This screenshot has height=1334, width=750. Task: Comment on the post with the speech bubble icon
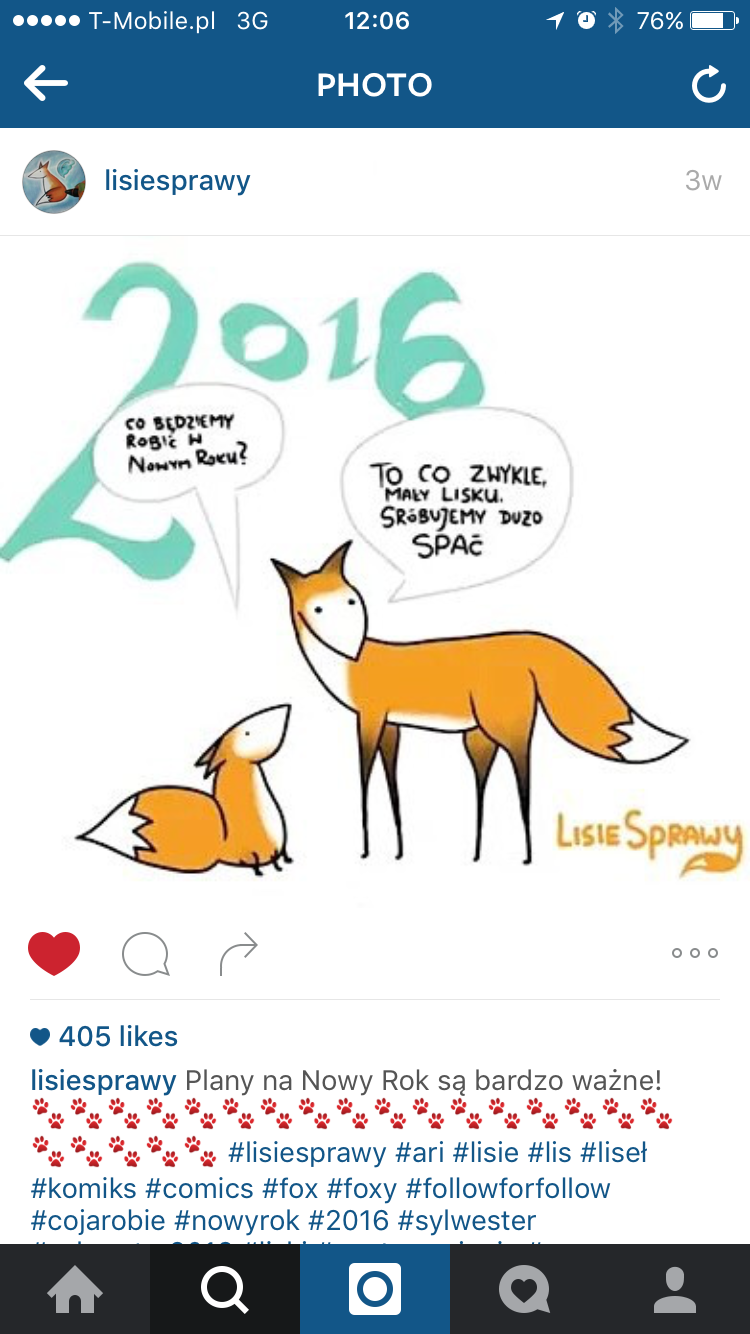145,954
